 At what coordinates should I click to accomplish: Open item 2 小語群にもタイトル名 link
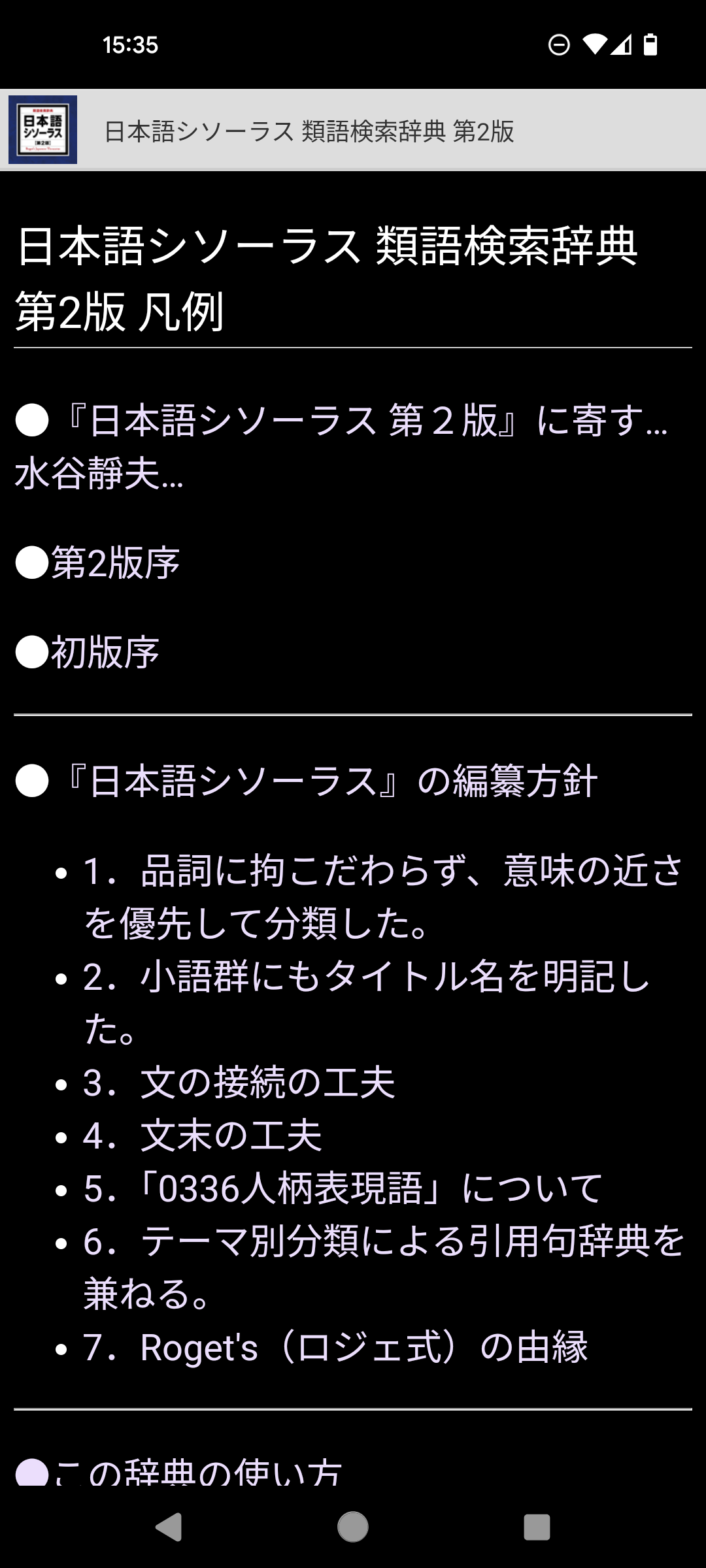[x=367, y=1003]
